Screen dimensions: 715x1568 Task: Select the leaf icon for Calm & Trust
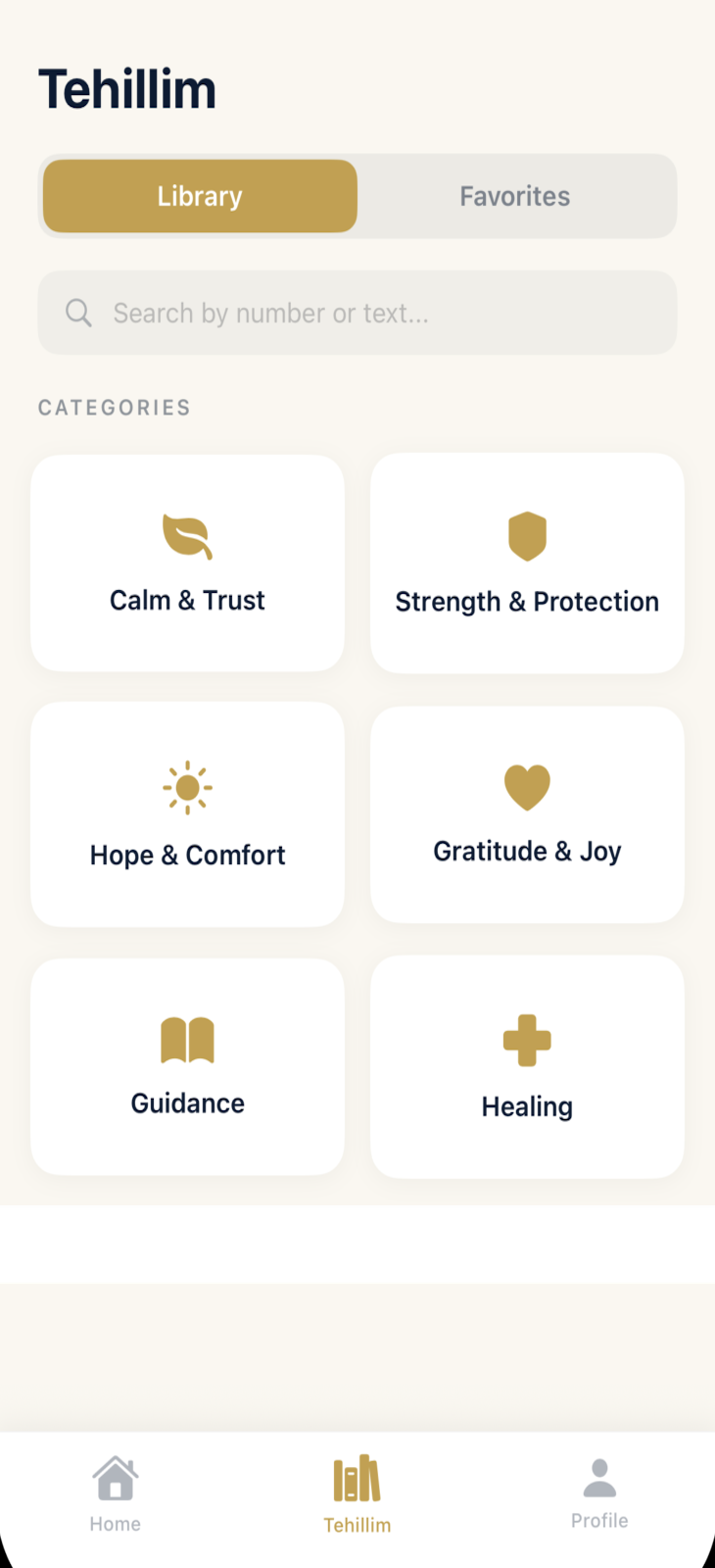(x=187, y=536)
